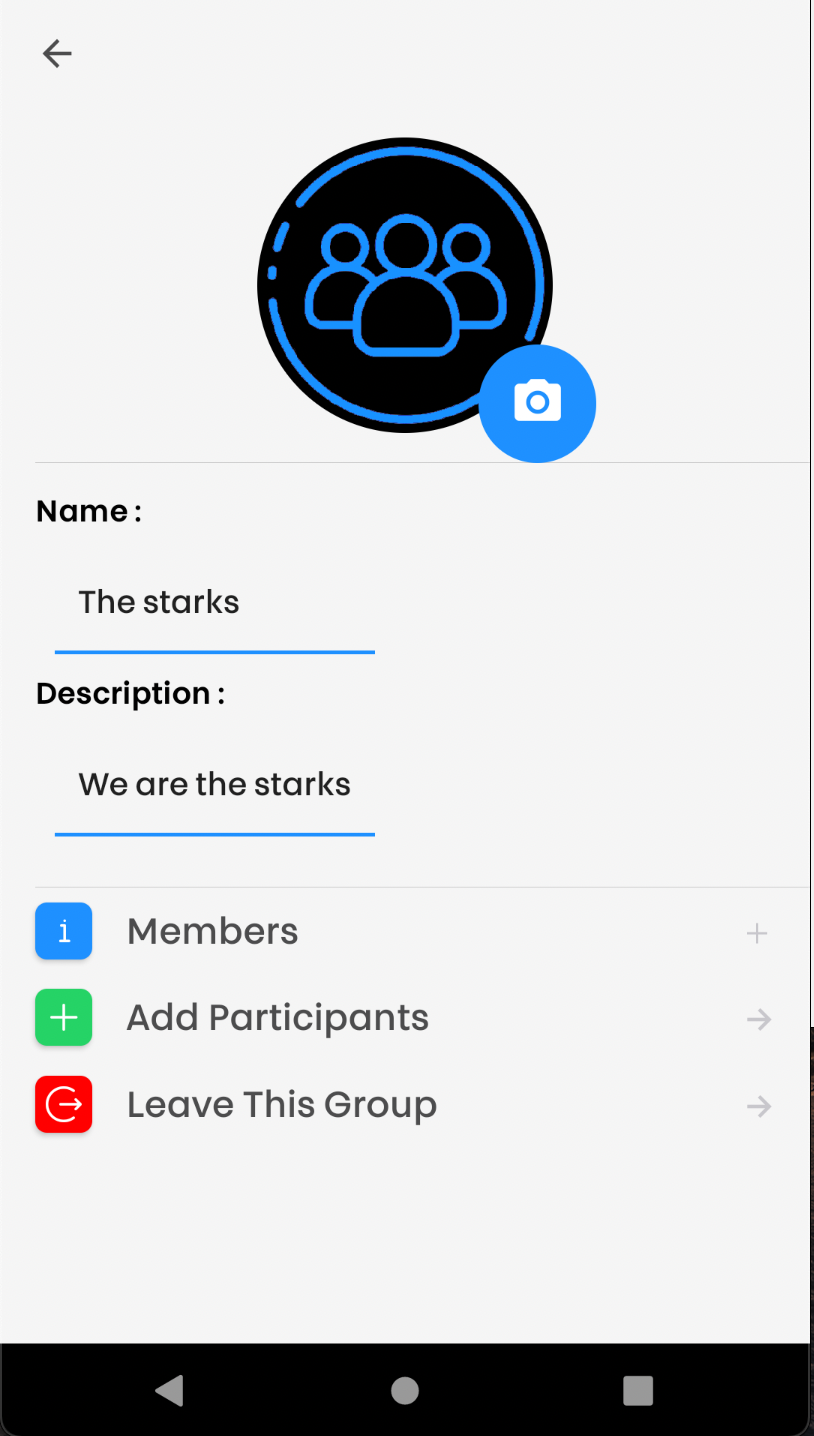Tap the system home button

tap(405, 1390)
